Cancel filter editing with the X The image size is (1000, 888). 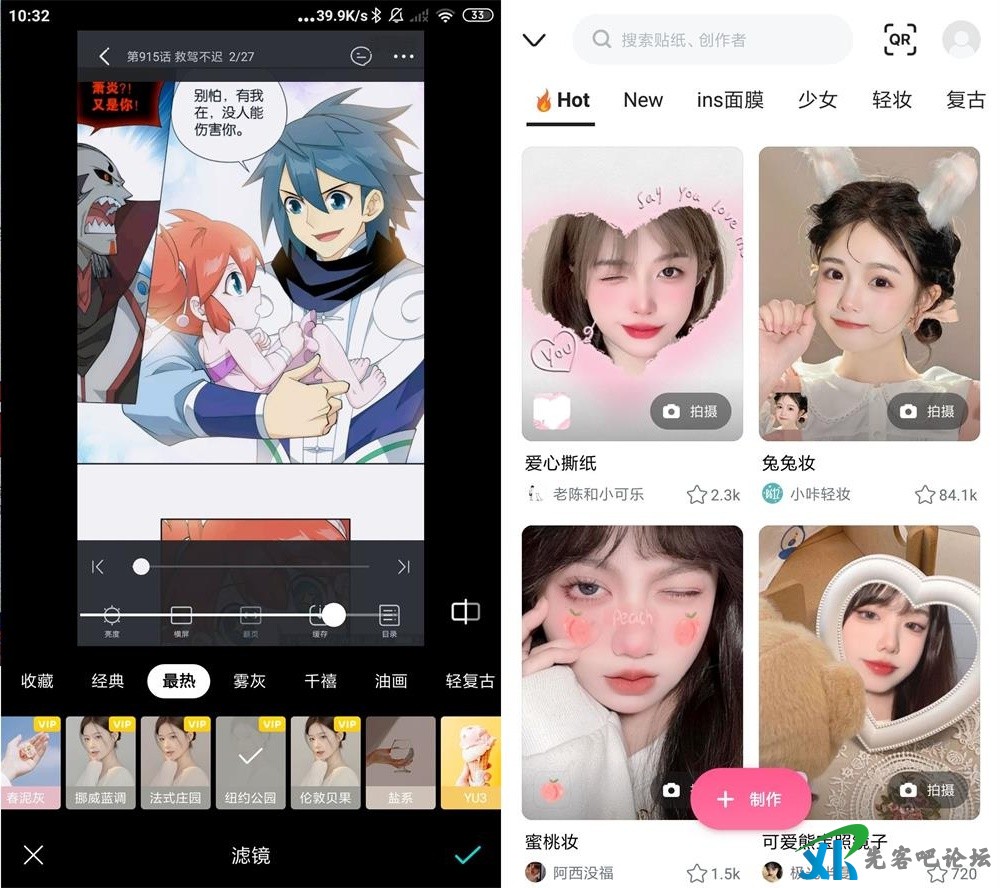click(x=33, y=855)
